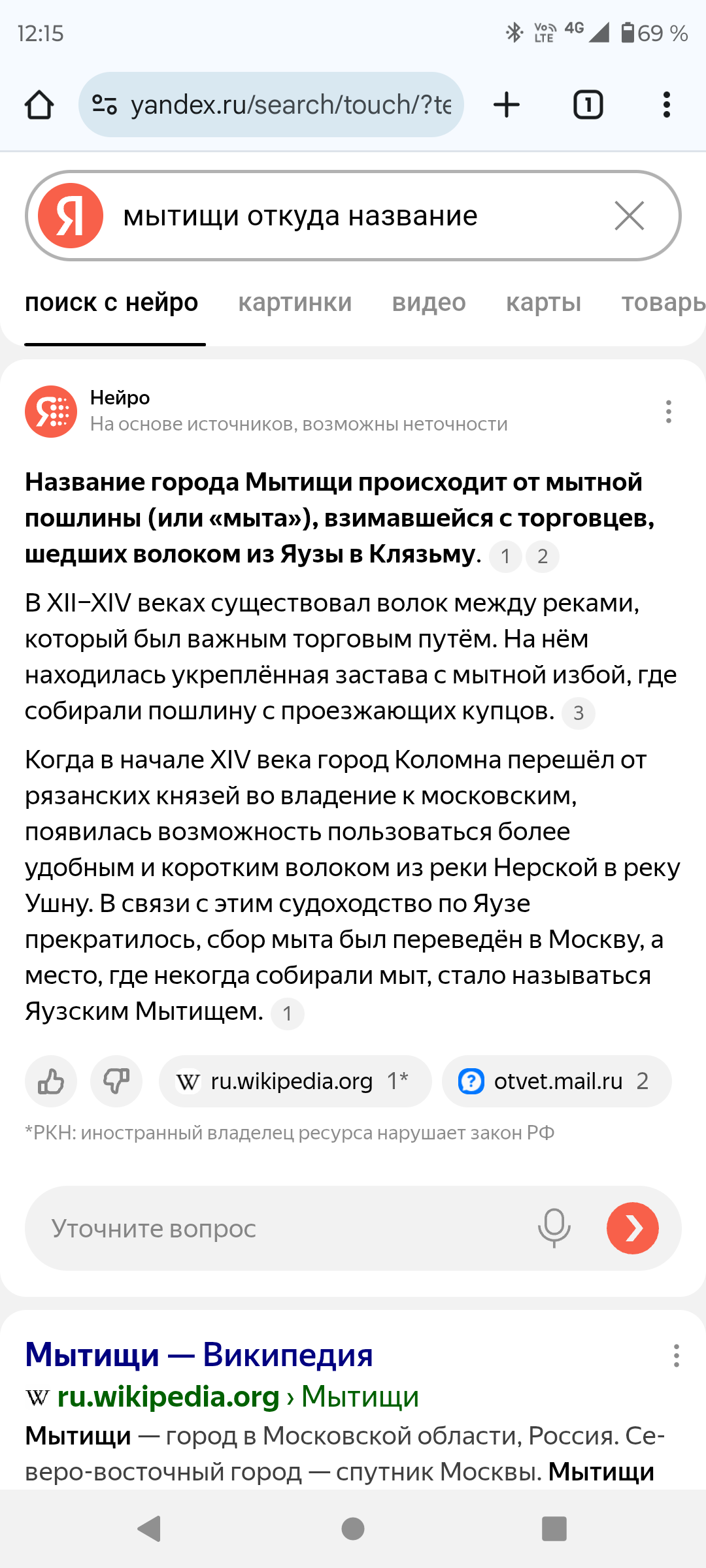Send the follow-up question with the red arrow

pos(632,1228)
